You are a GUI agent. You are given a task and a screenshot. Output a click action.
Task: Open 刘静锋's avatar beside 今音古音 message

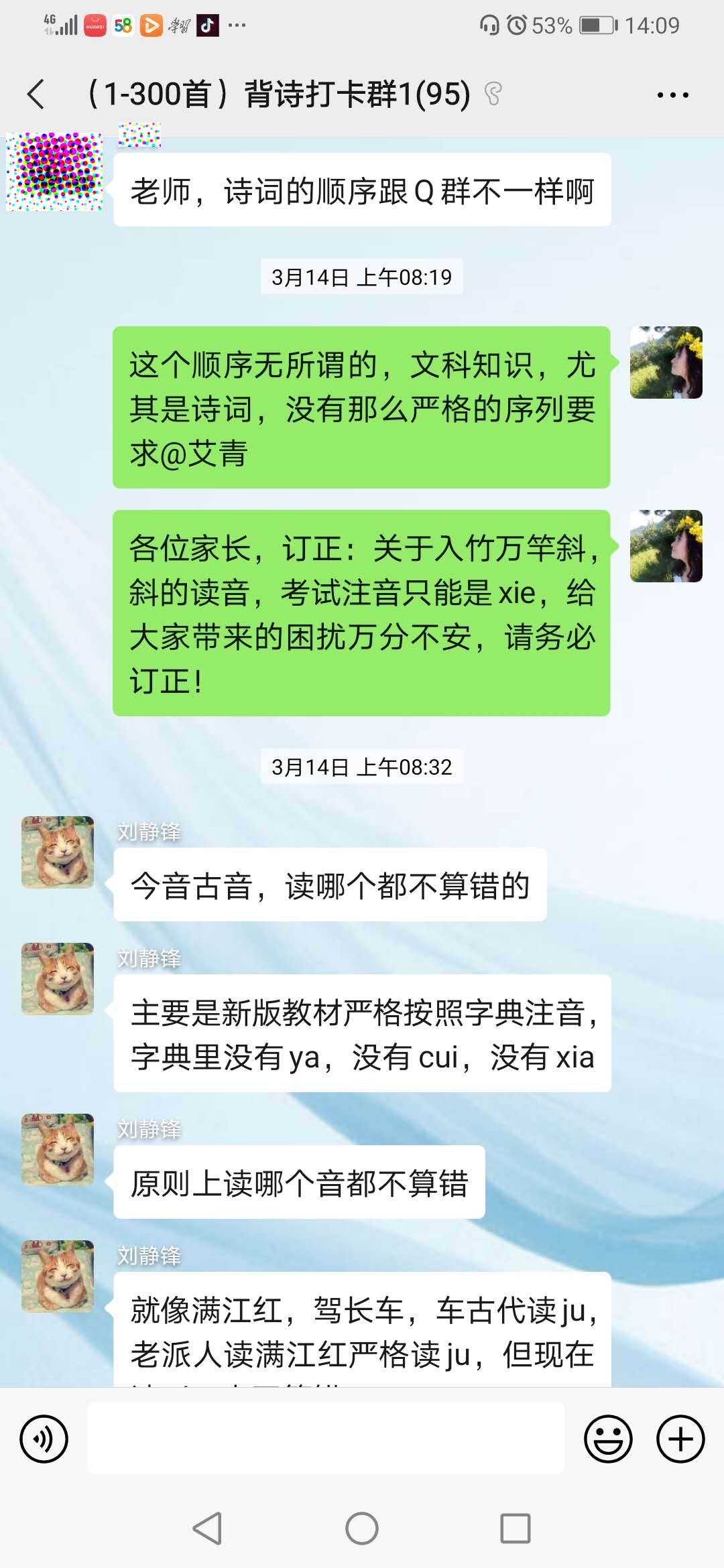pos(58,852)
